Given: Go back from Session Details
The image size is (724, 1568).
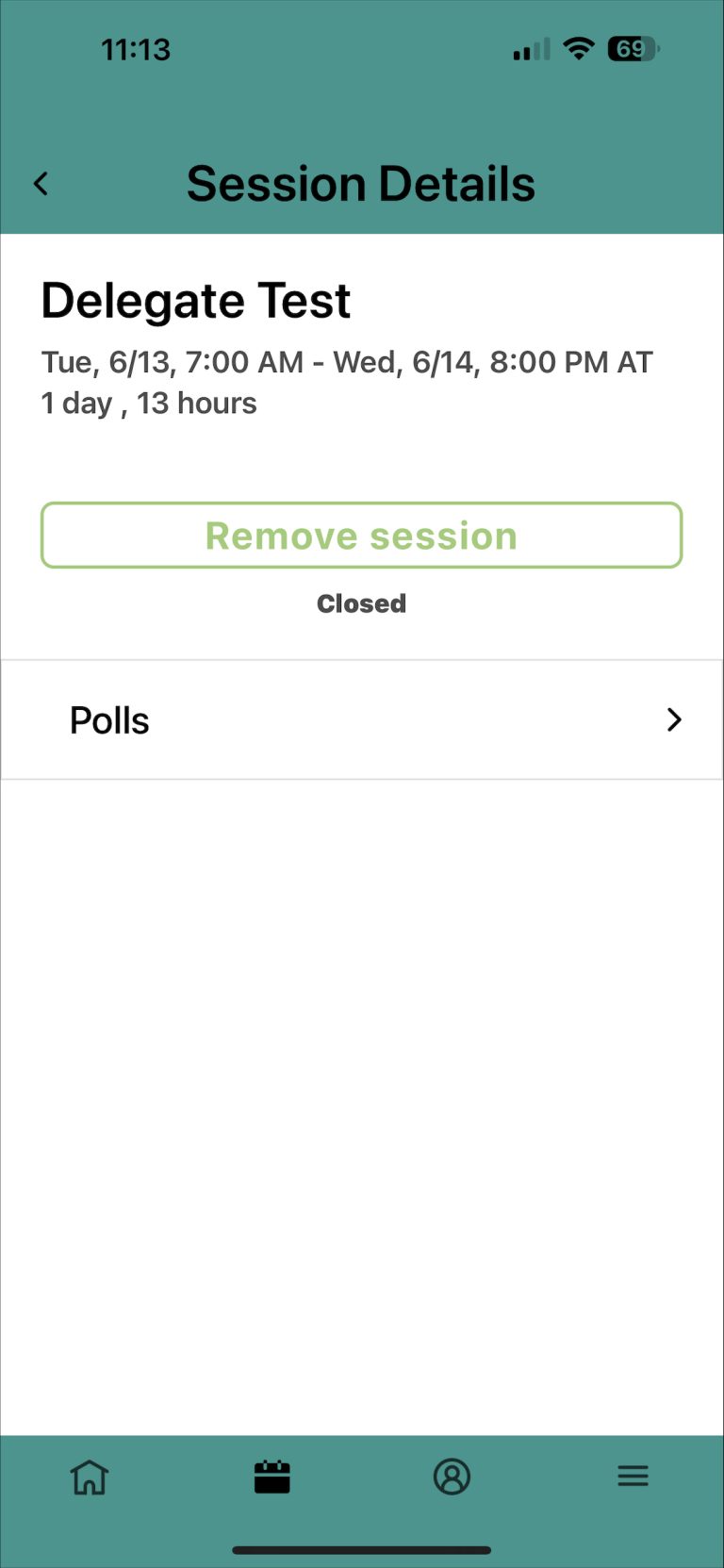Looking at the screenshot, I should tap(41, 184).
